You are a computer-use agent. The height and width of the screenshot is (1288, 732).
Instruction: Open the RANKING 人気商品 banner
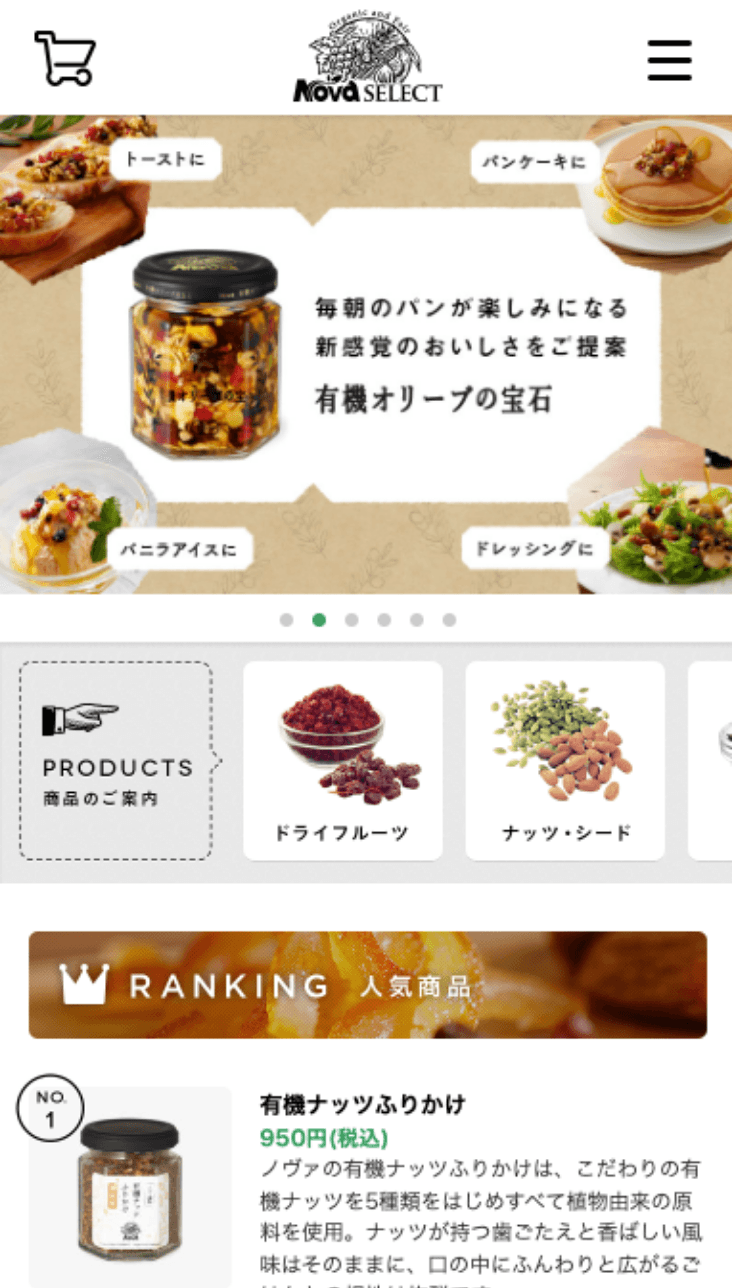[x=367, y=985]
